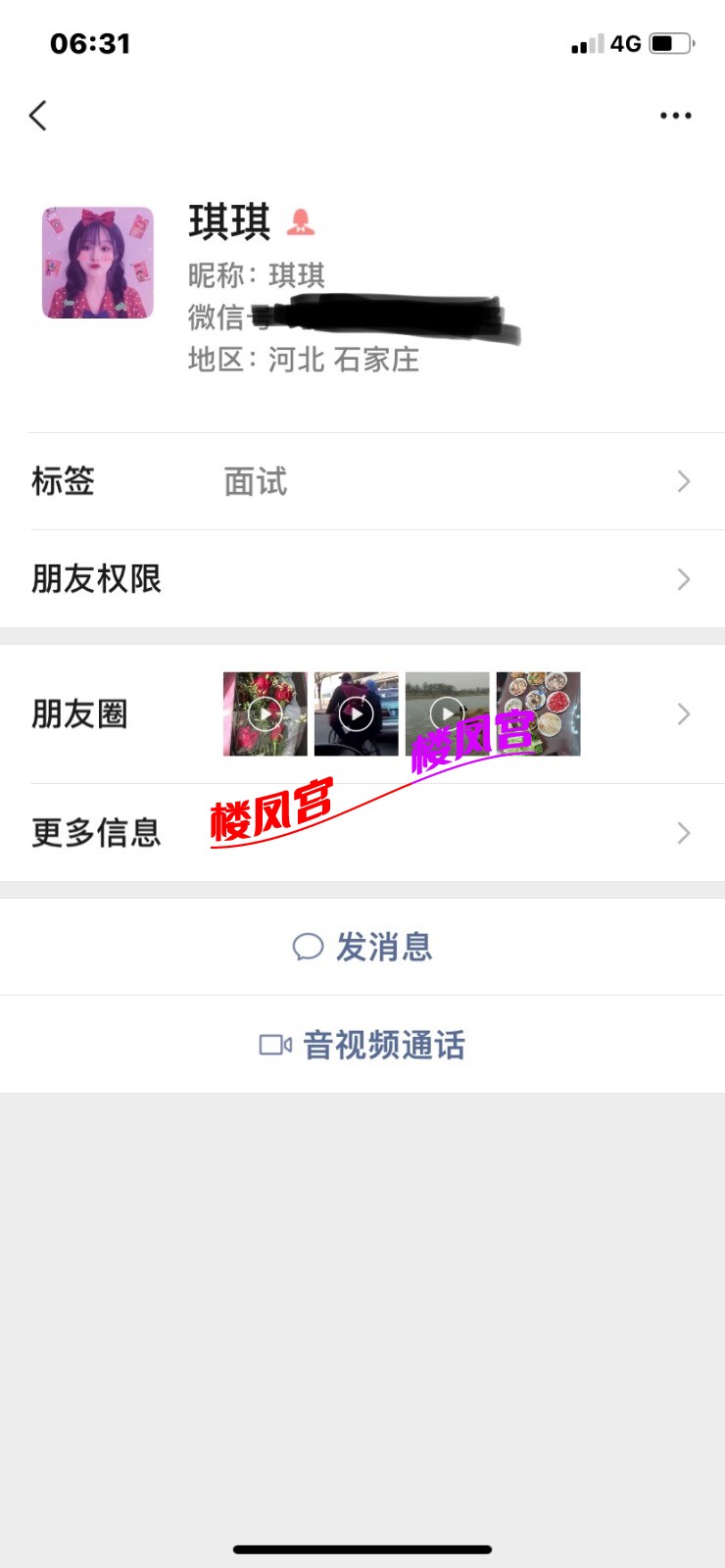The image size is (725, 1568).
Task: Tap 发消息 to send a message
Action: coord(362,947)
